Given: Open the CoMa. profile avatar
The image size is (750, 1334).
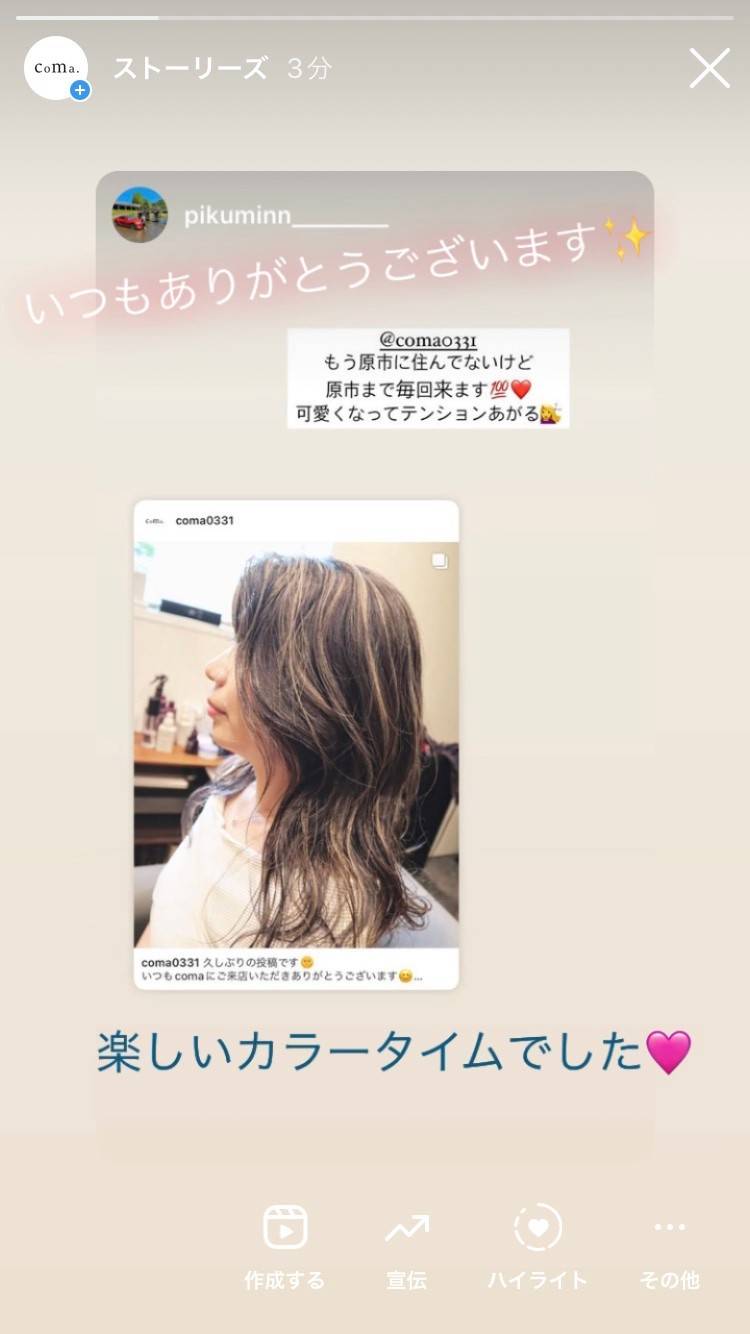Looking at the screenshot, I should point(56,68).
